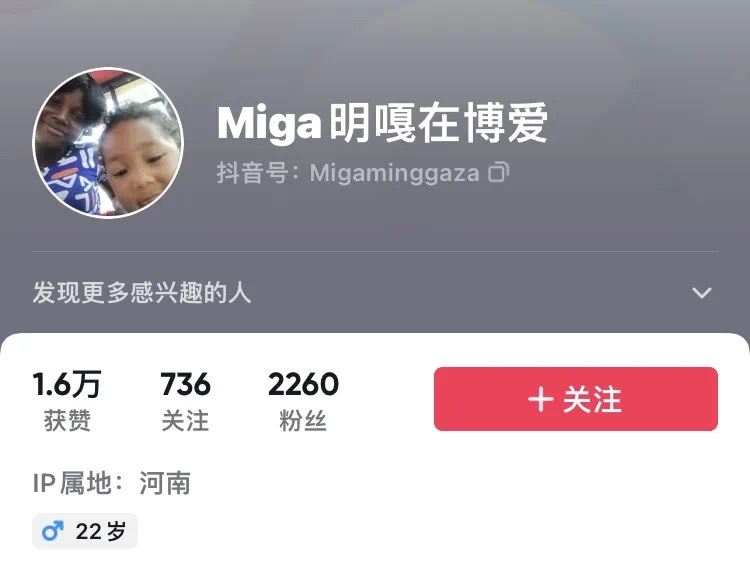Open the 关注 following list of 736

185,400
